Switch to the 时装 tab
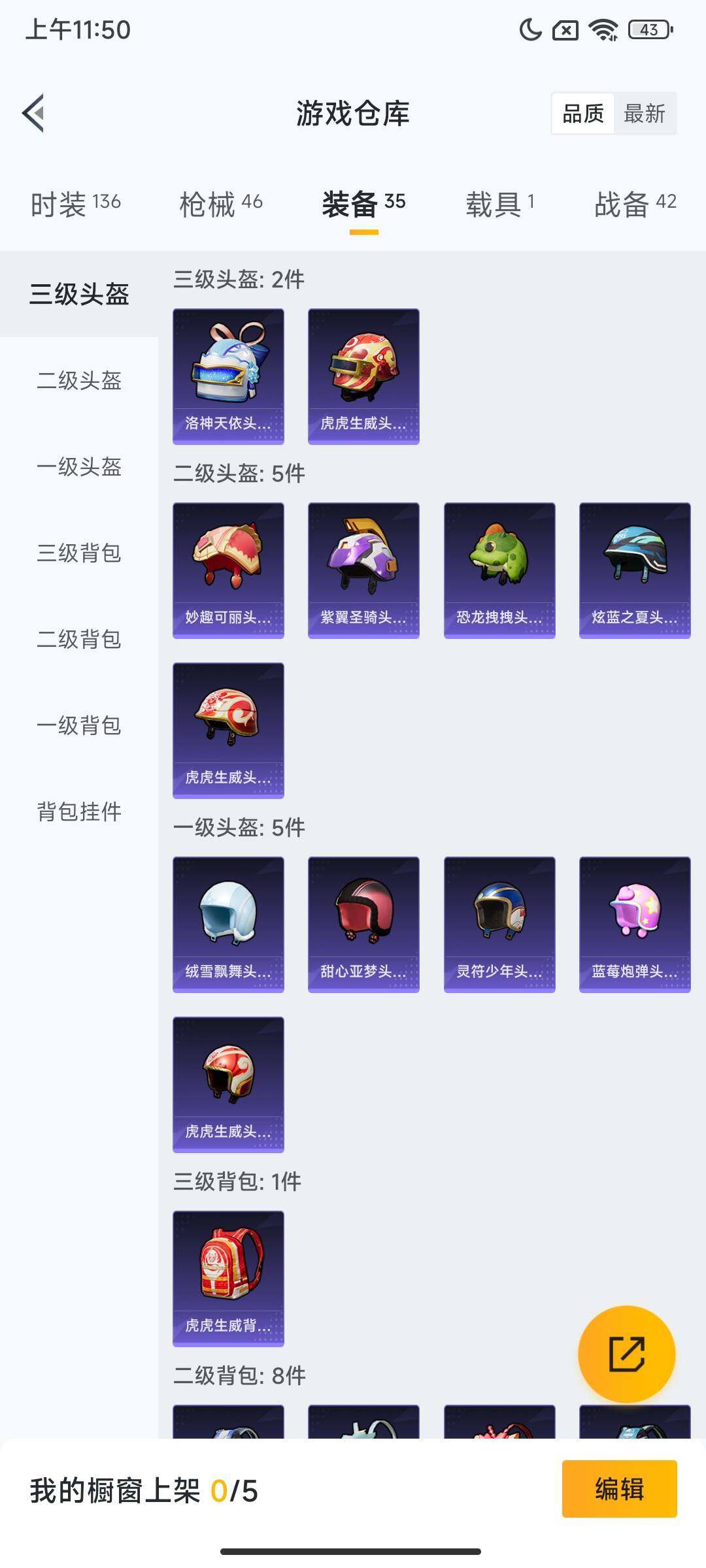The width and height of the screenshot is (706, 1568). pyautogui.click(x=75, y=204)
